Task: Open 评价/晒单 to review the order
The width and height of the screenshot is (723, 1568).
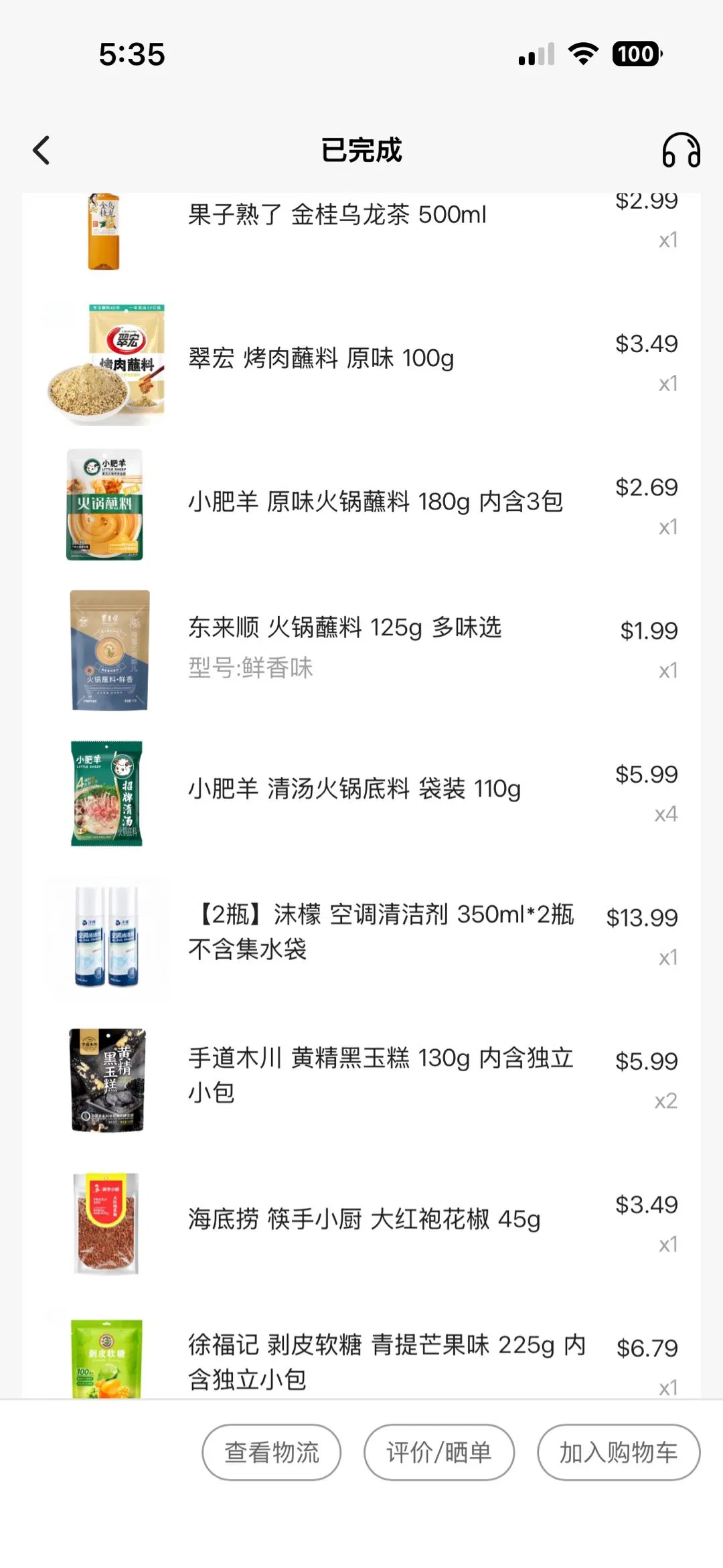Action: coord(438,1452)
